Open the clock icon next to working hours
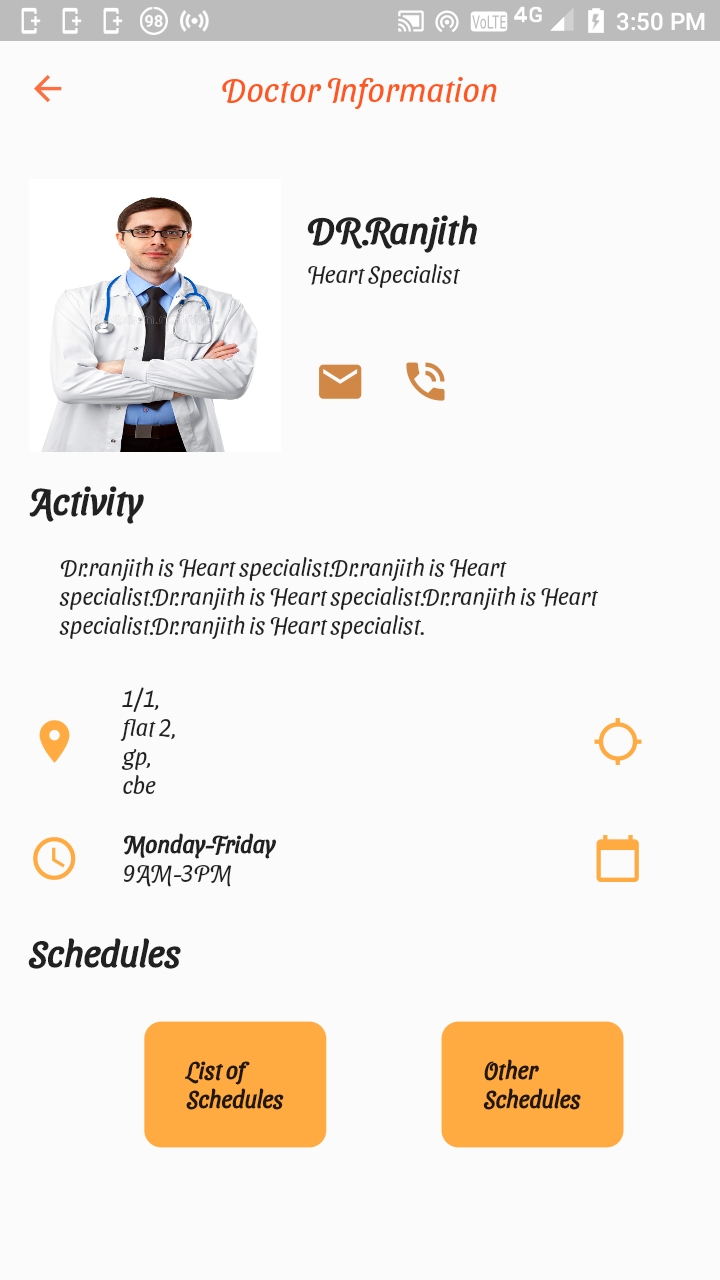This screenshot has height=1280, width=720. (54, 858)
